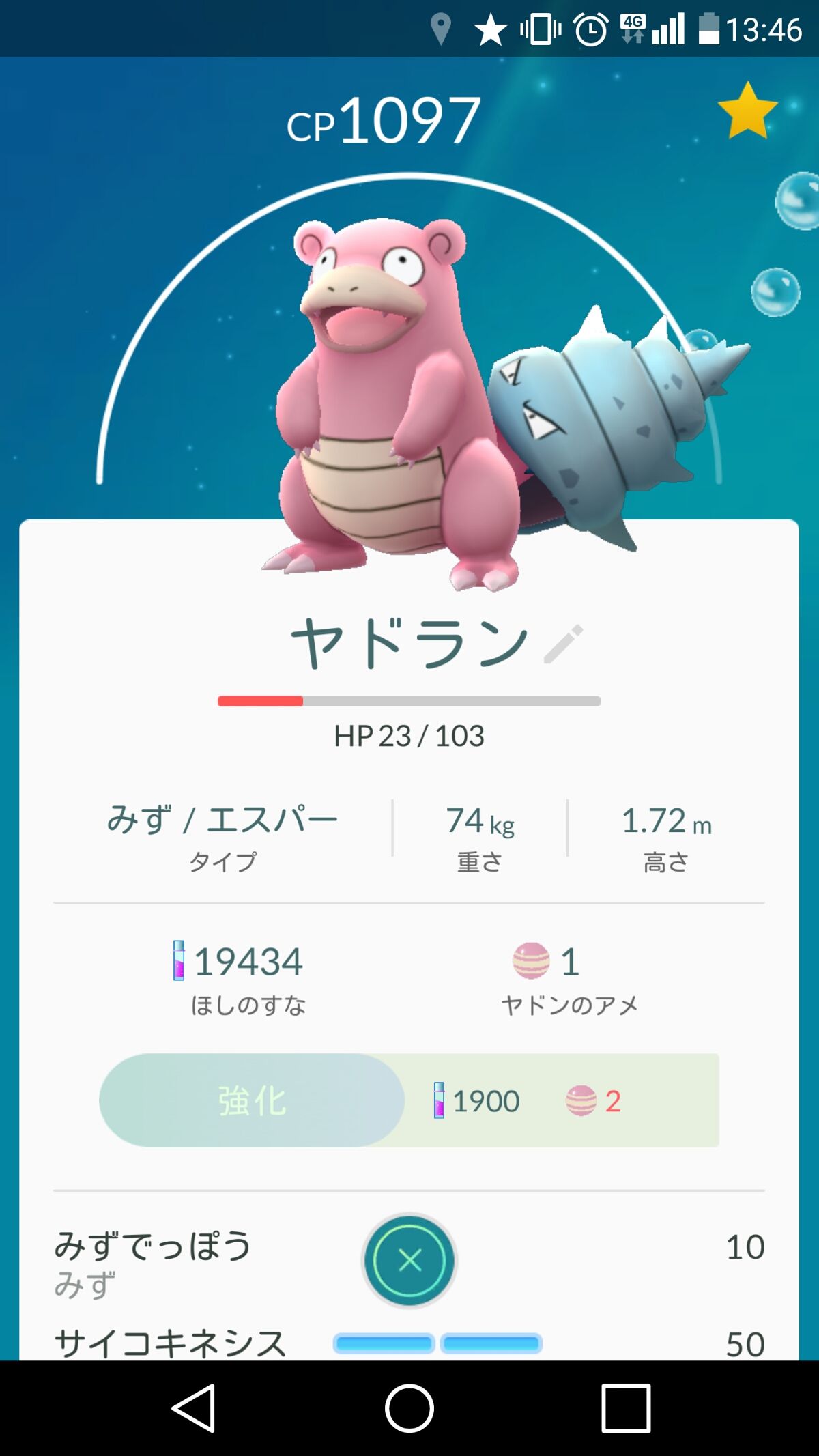Go back with the system back button
Viewport: 819px width, 1456px height.
[x=195, y=1408]
